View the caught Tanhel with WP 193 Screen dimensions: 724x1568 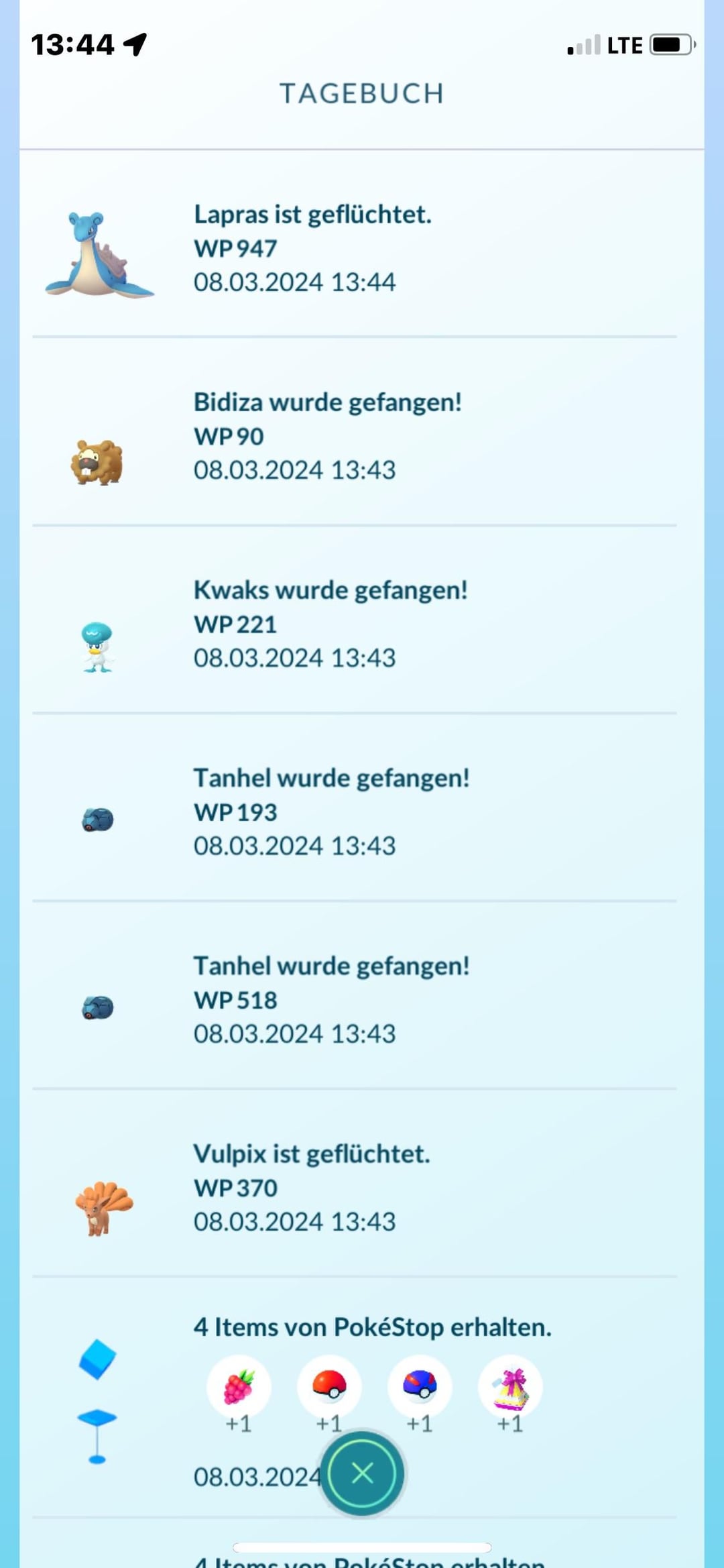(x=331, y=811)
